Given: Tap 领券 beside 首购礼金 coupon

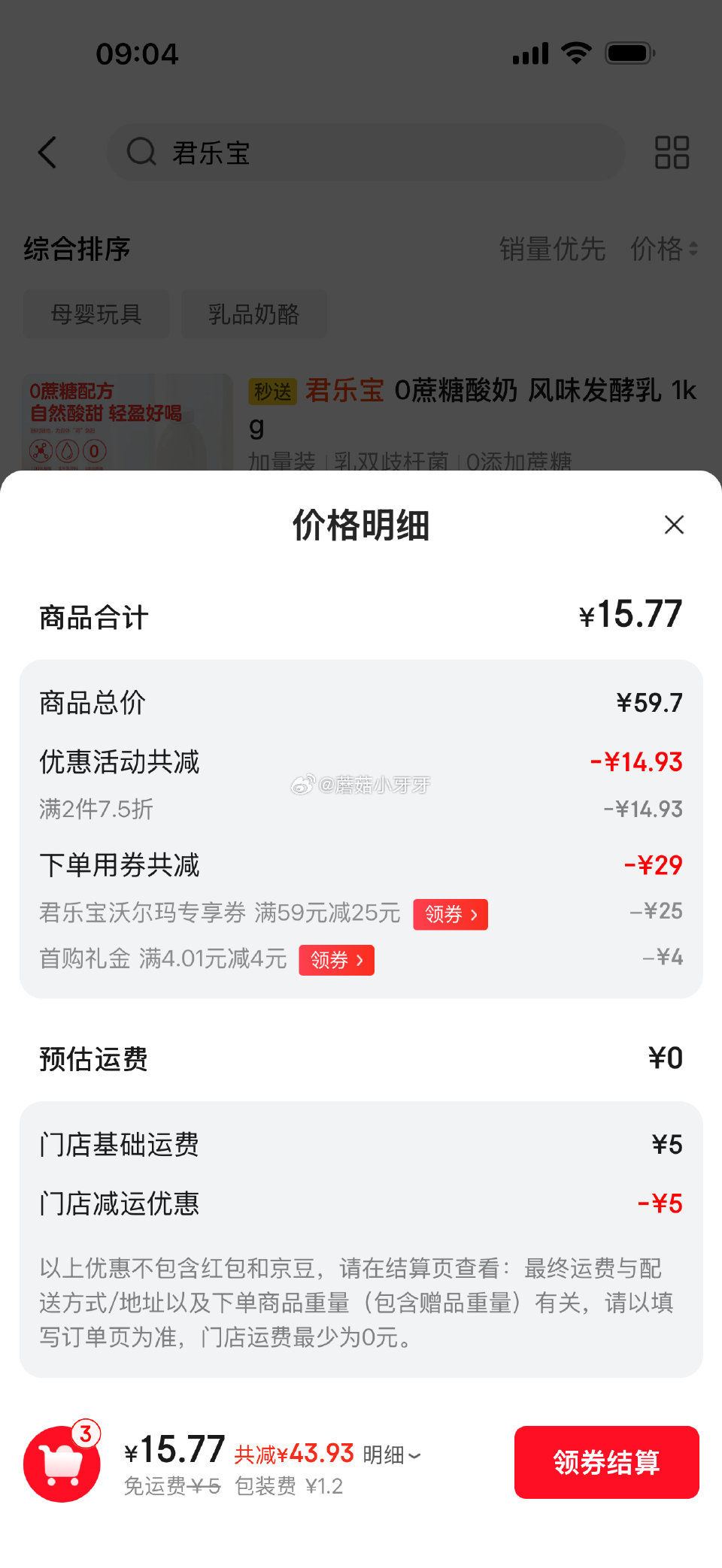Looking at the screenshot, I should point(335,959).
